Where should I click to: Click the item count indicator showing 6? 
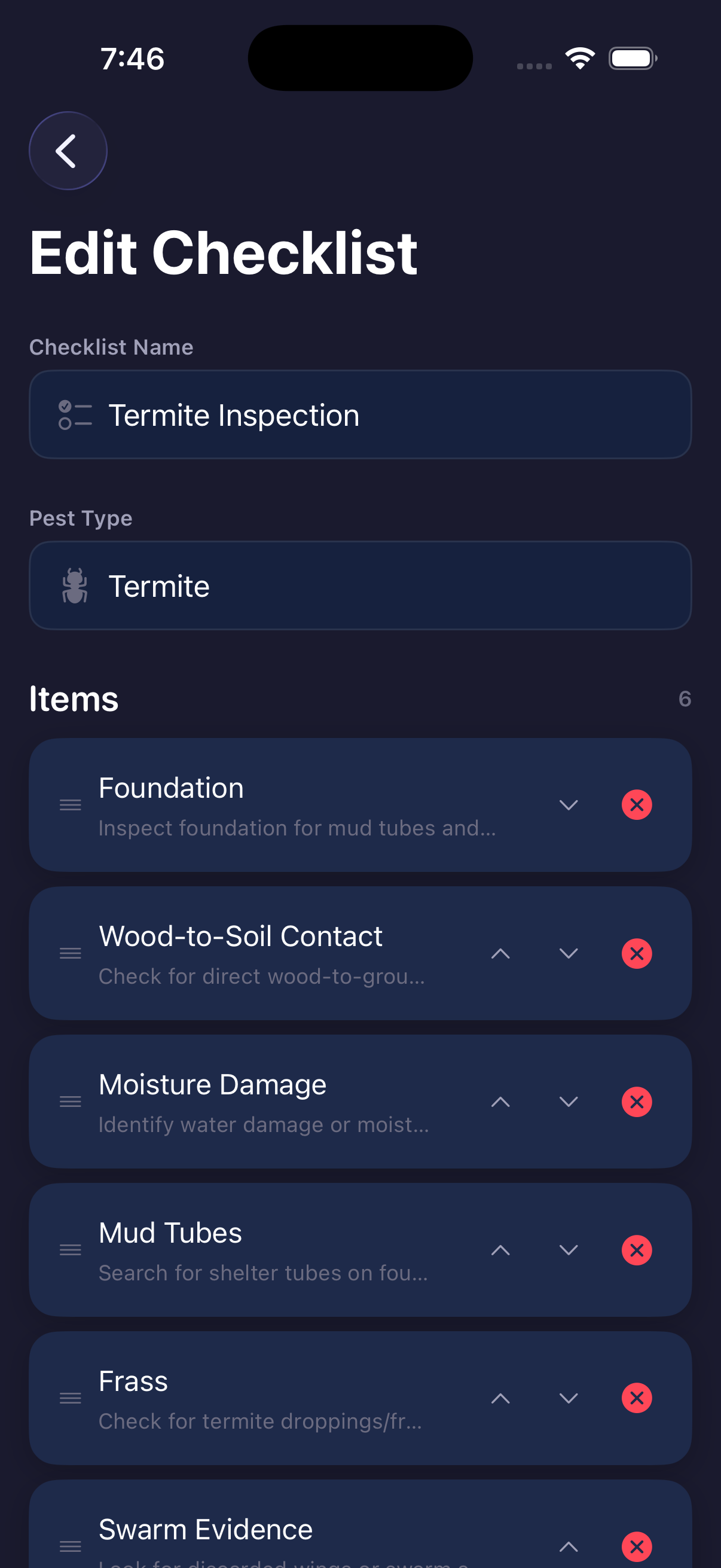(684, 698)
